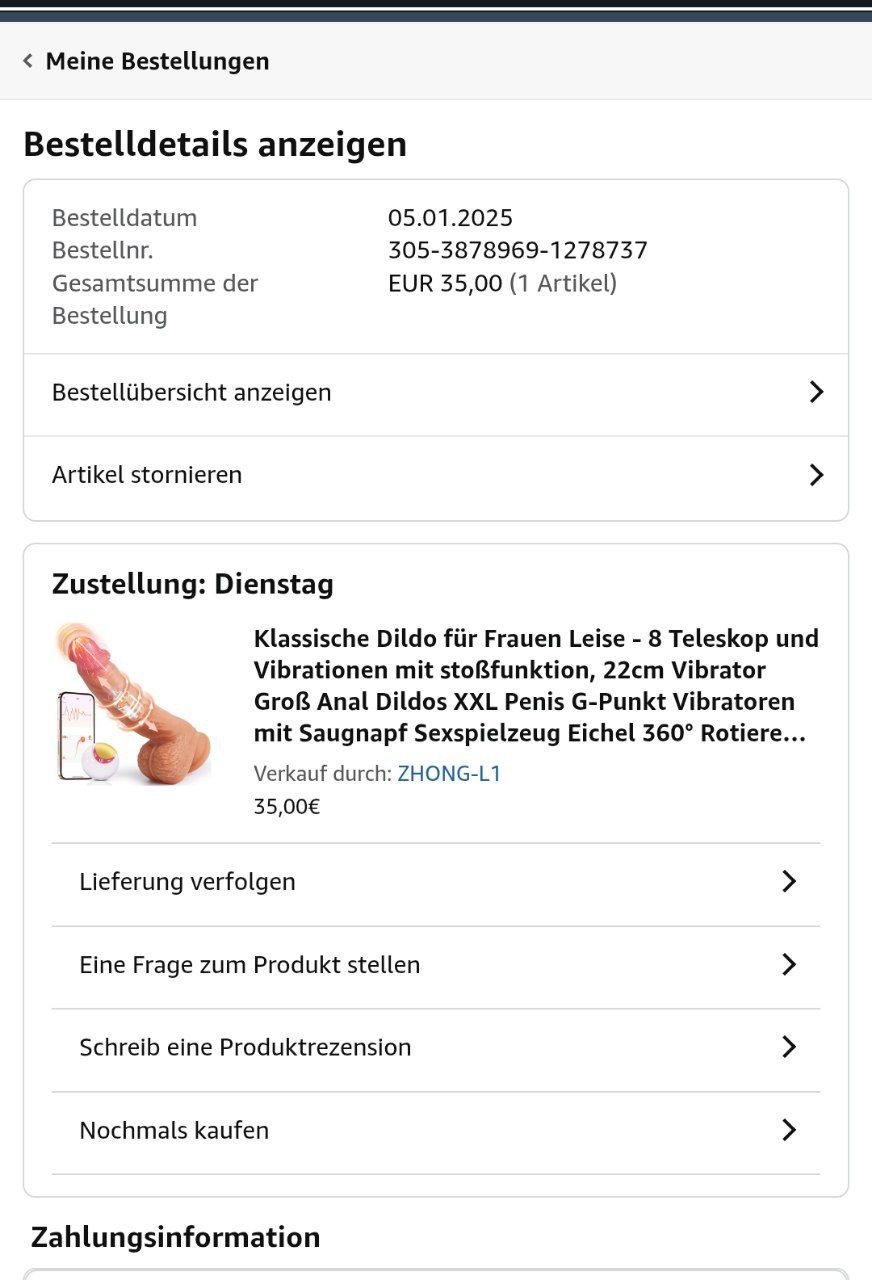Image resolution: width=872 pixels, height=1280 pixels.
Task: Open the ordered product image
Action: (x=134, y=704)
